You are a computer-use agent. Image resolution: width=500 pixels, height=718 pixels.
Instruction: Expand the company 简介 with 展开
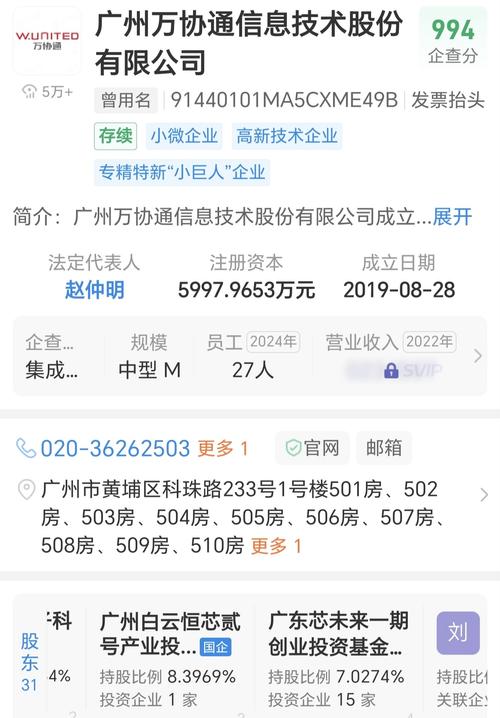pyautogui.click(x=452, y=217)
